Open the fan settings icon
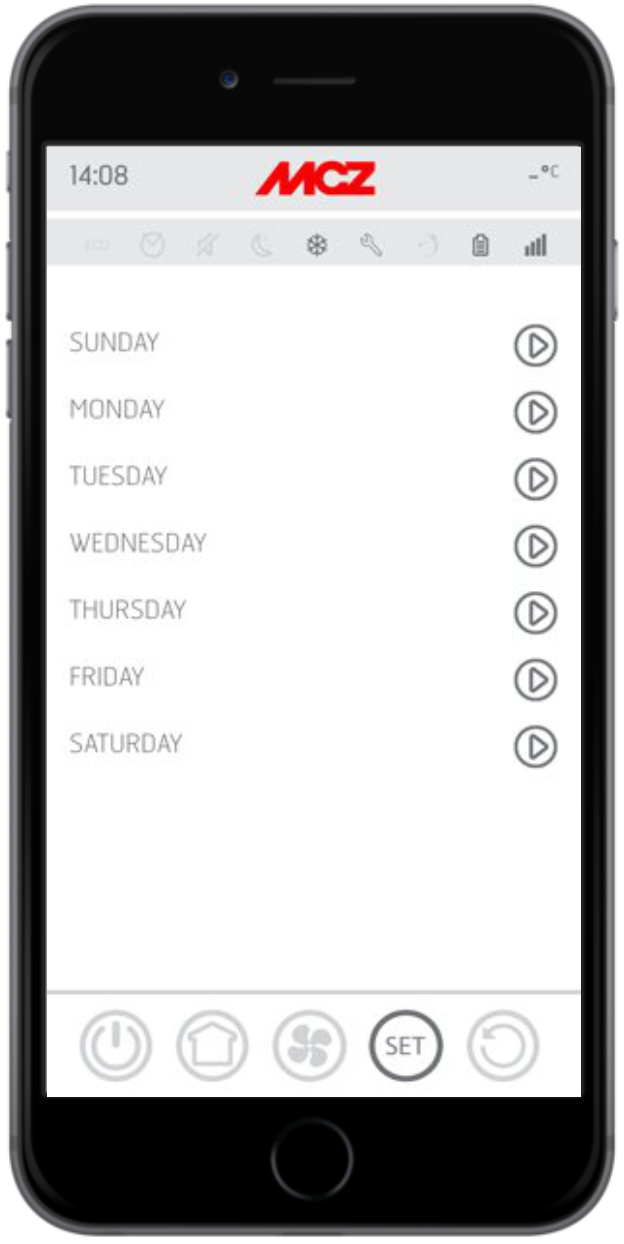Screen dimensions: 624x1244 click(309, 1046)
